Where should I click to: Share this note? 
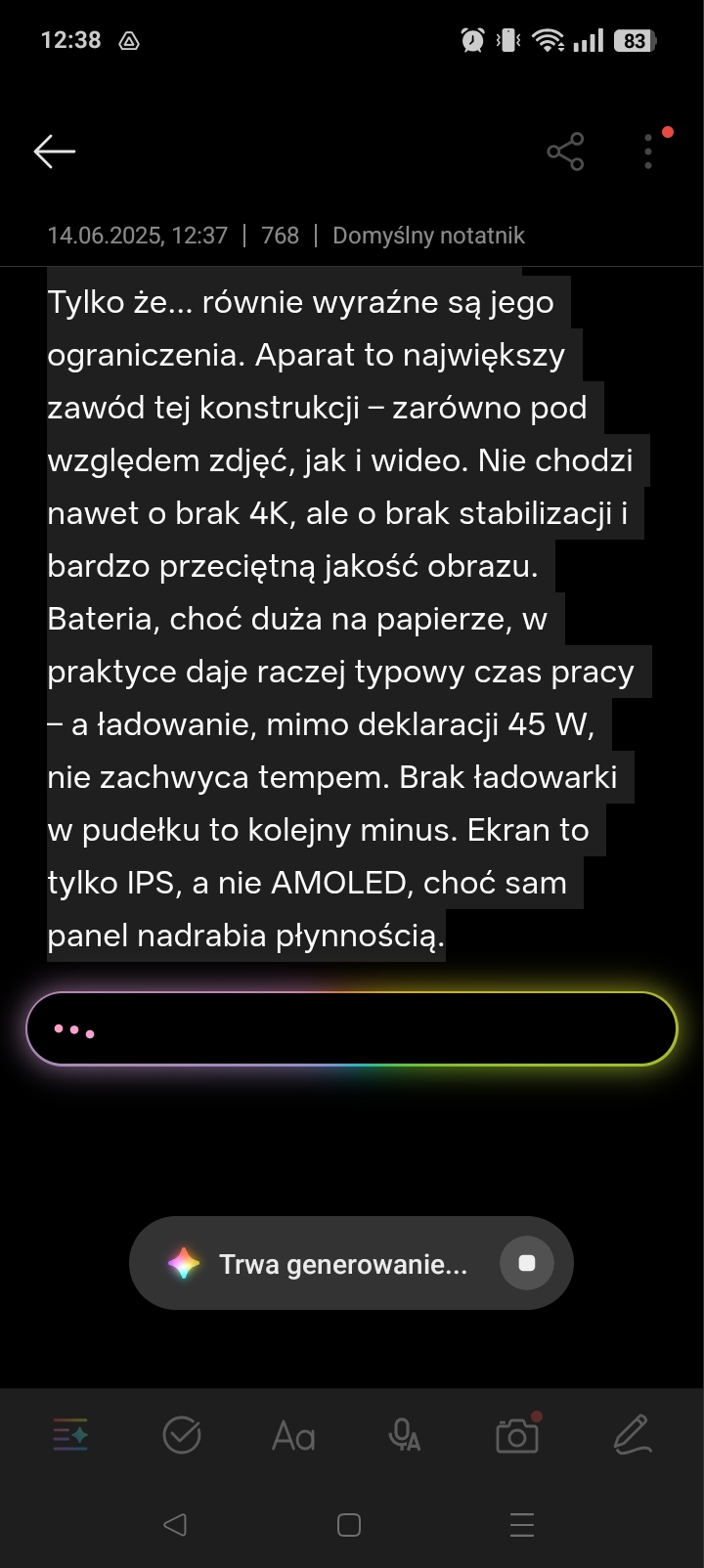565,152
